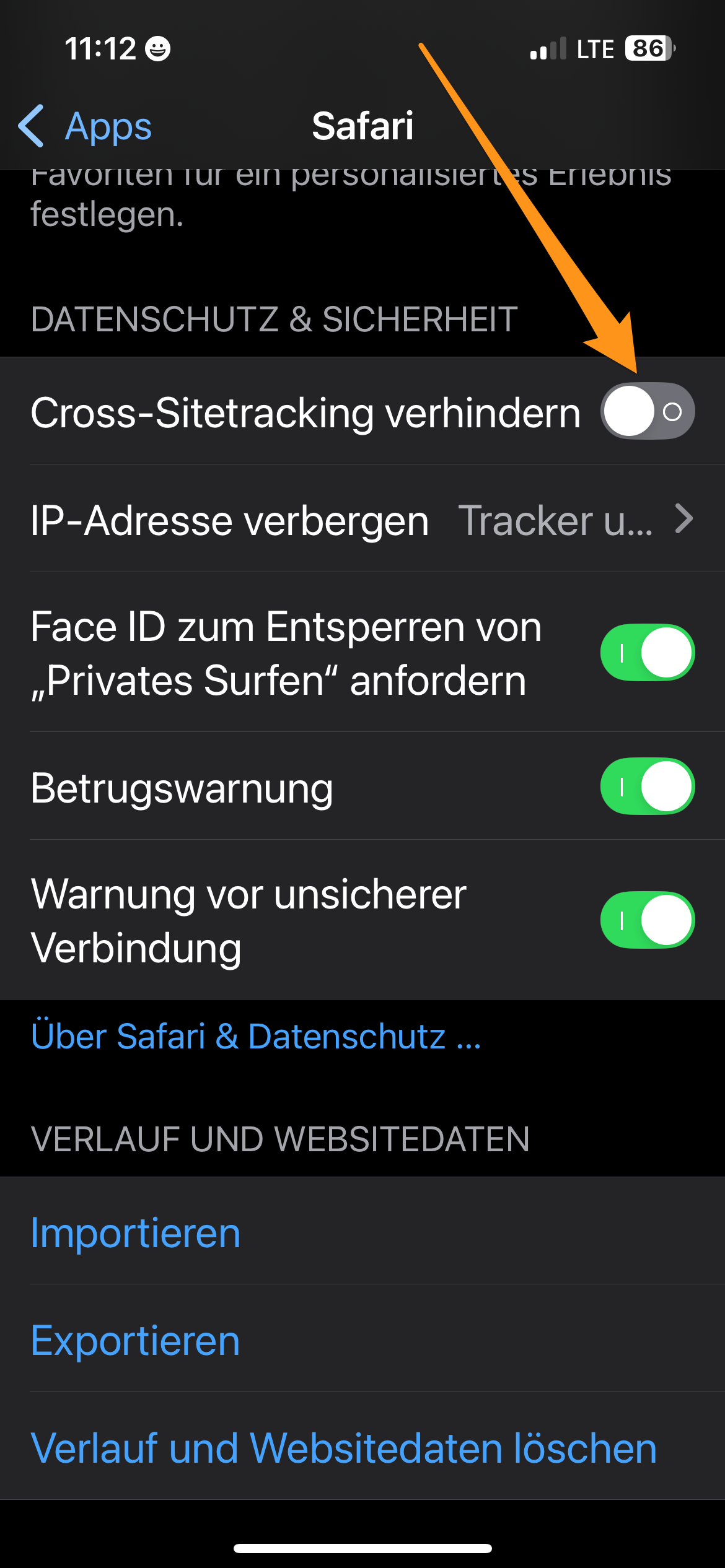
Task: Tap Verlauf und Websitedaten löschen
Action: (342, 1447)
